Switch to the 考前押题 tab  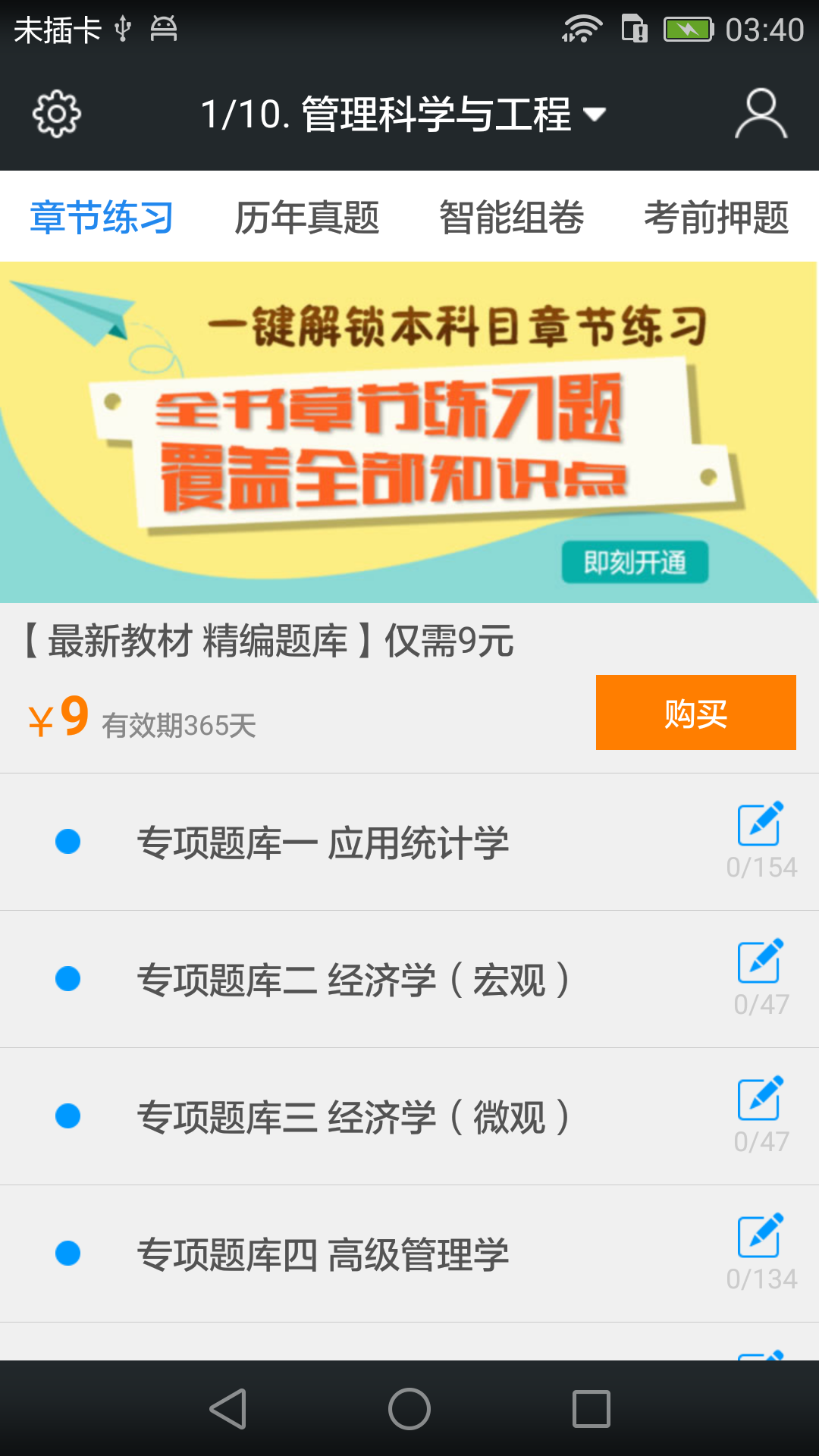pyautogui.click(x=717, y=216)
